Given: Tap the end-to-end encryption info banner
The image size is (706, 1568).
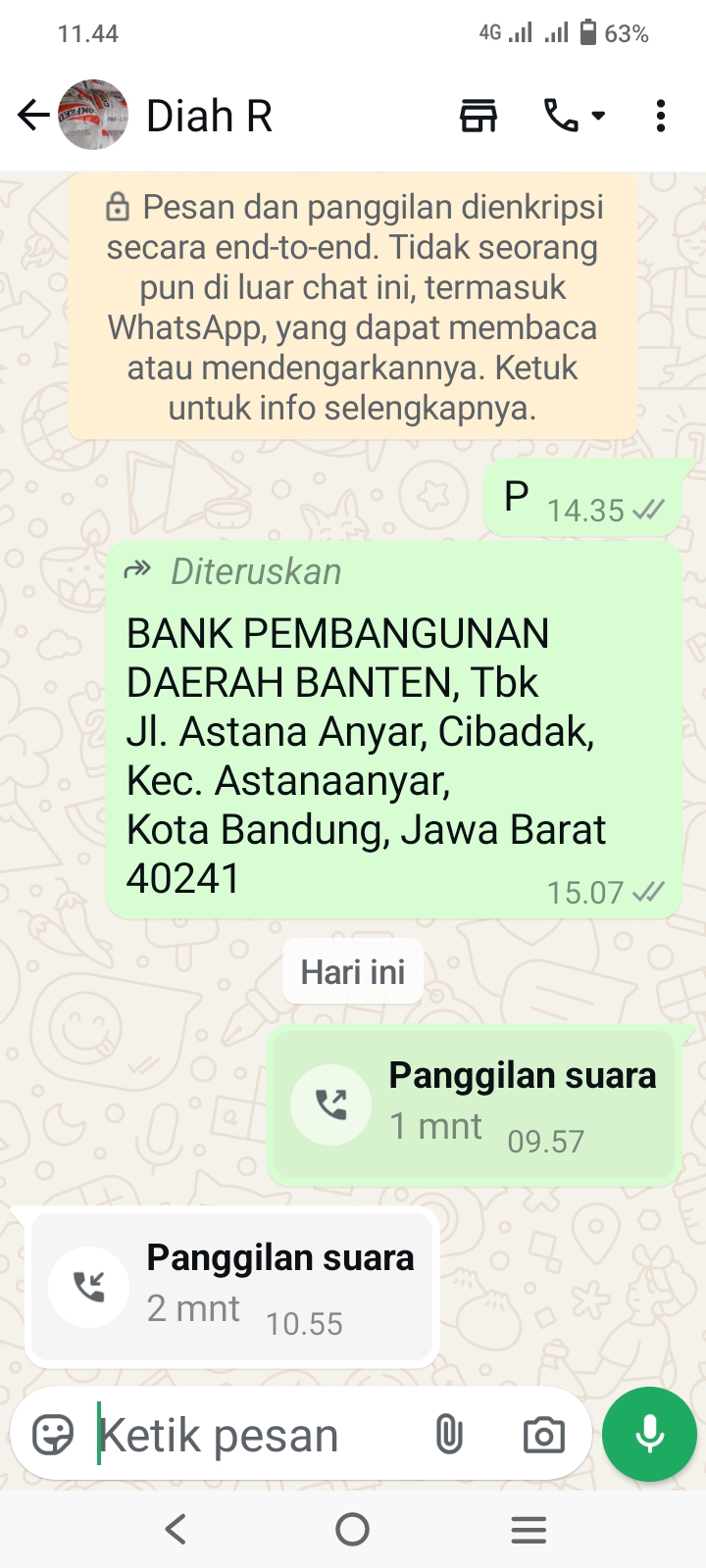Looking at the screenshot, I should click(x=353, y=307).
